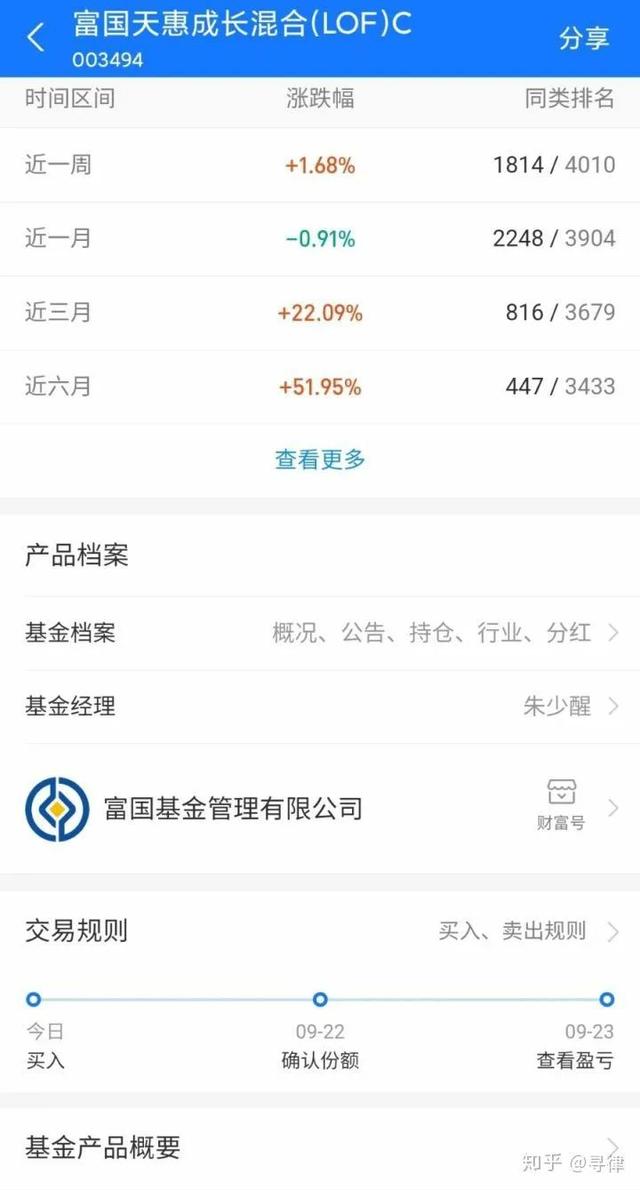Image resolution: width=640 pixels, height=1190 pixels.
Task: Open 查看更多 to see more periods
Action: click(320, 459)
